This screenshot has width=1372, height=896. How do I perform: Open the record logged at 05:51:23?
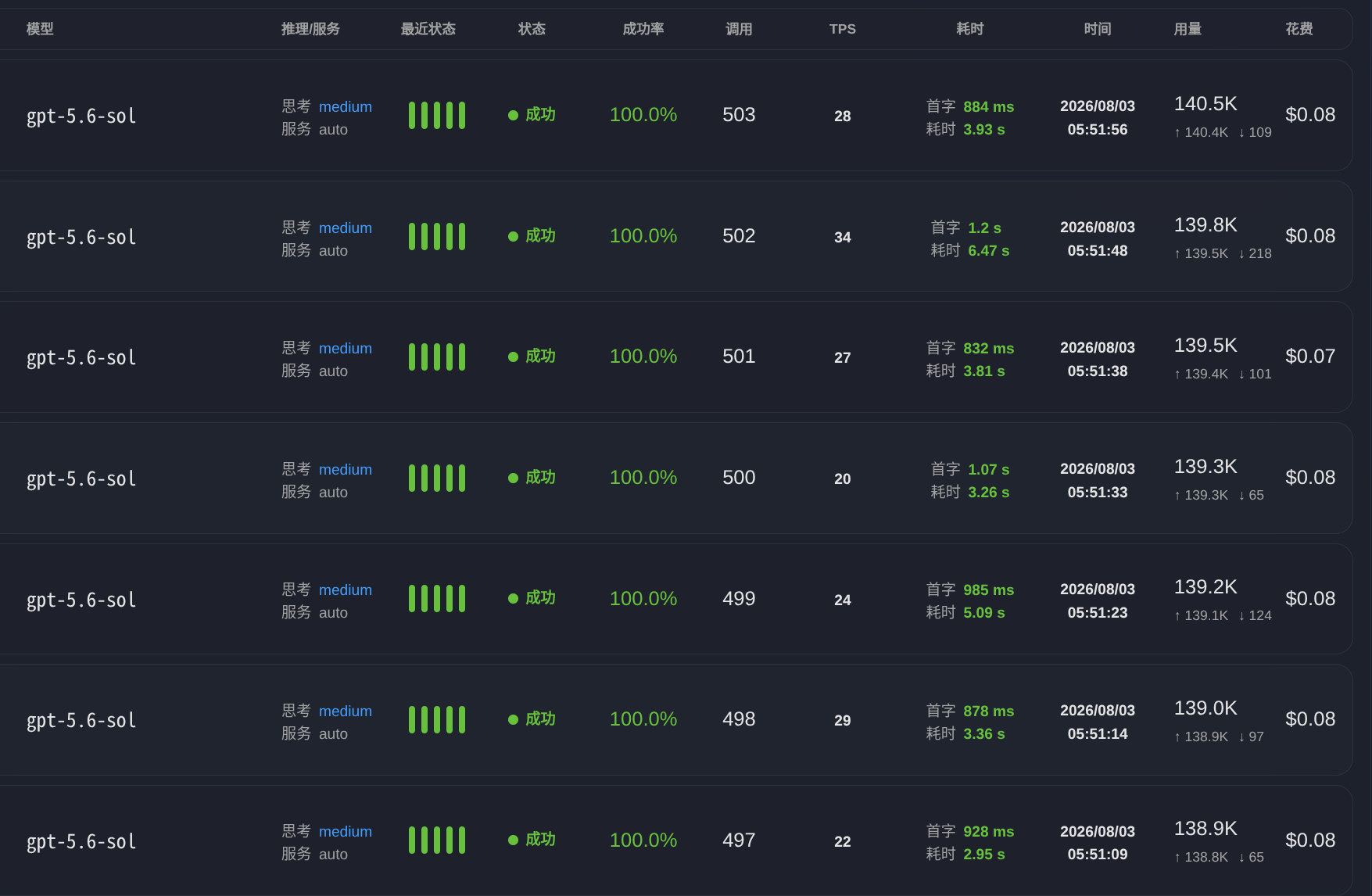click(x=676, y=599)
